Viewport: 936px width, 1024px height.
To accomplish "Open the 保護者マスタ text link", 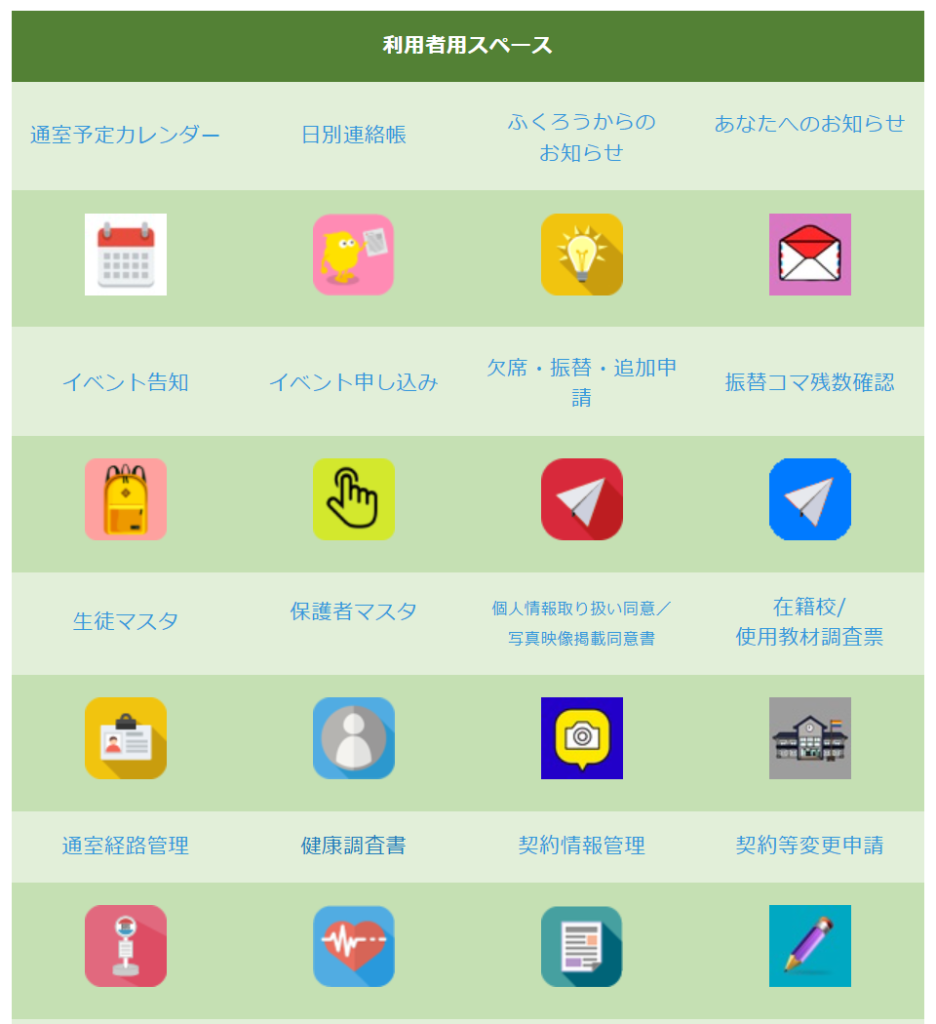I will pyautogui.click(x=353, y=611).
